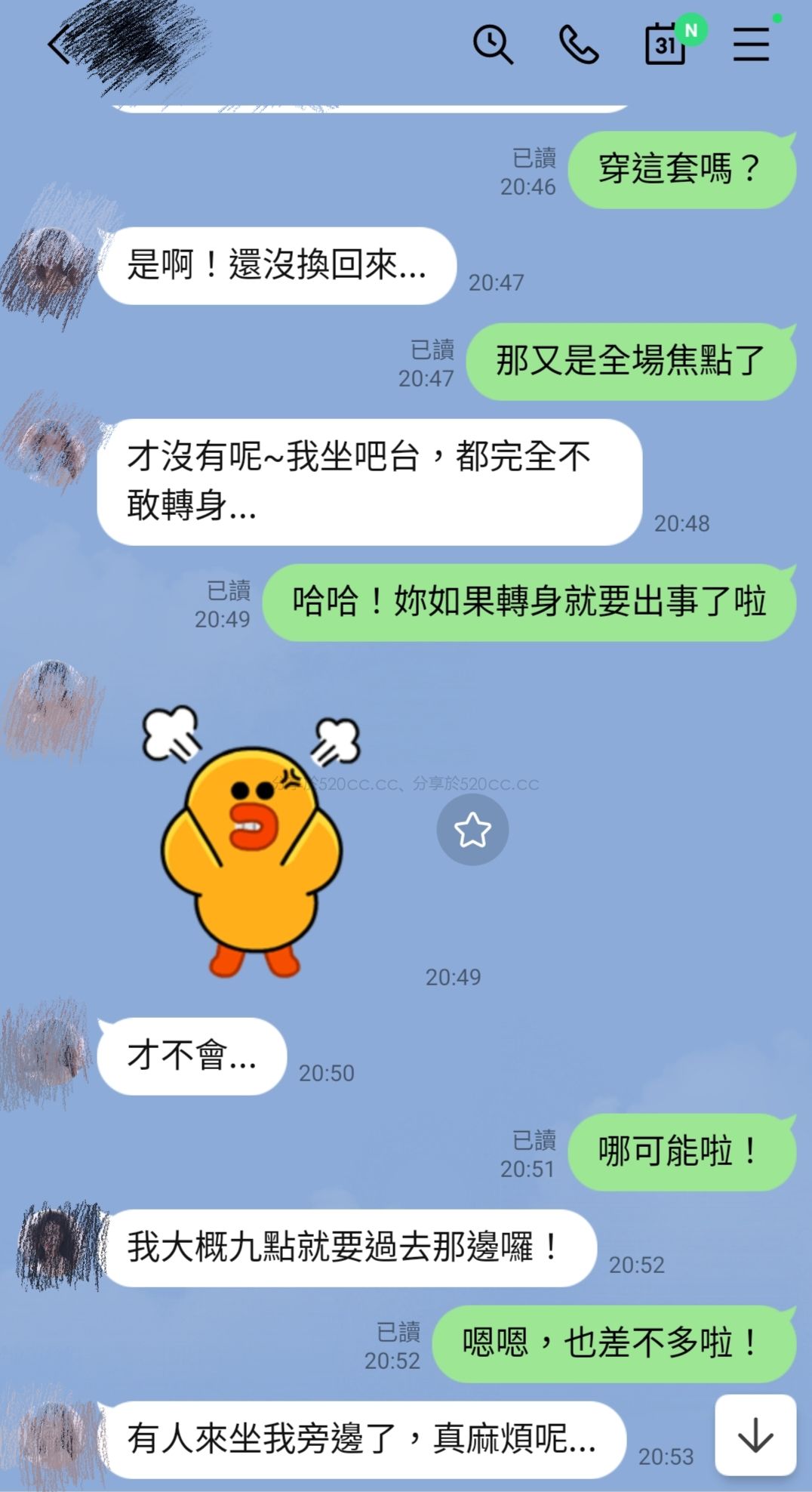View profile photo next to 我大概九點就要過去那邊囉
Screen dimensions: 812x1492
pyautogui.click(x=60, y=1246)
